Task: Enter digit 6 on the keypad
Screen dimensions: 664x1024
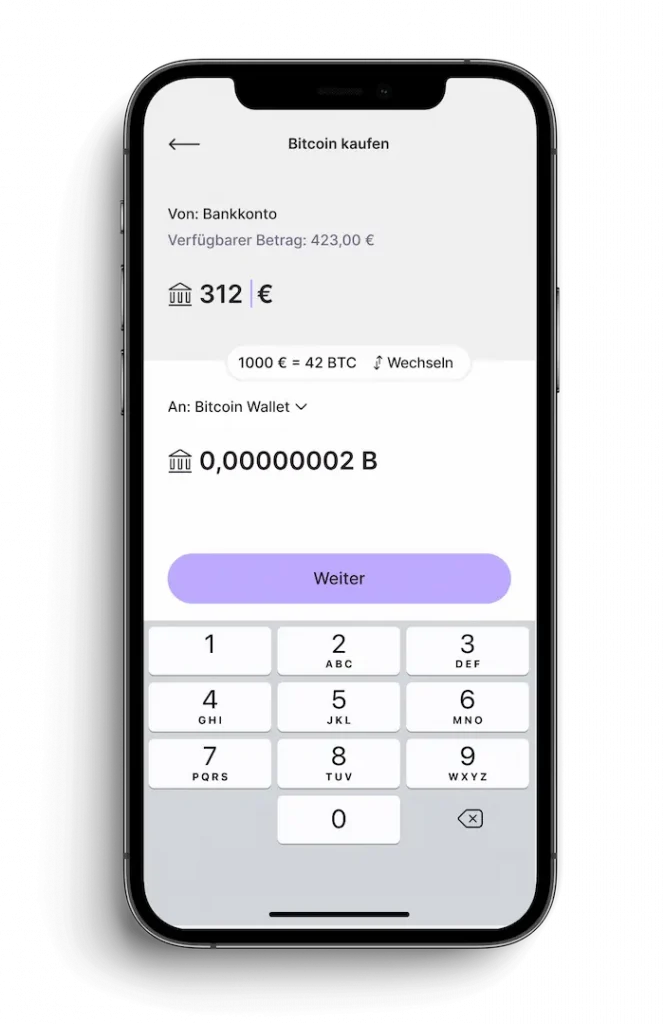Action: (467, 706)
